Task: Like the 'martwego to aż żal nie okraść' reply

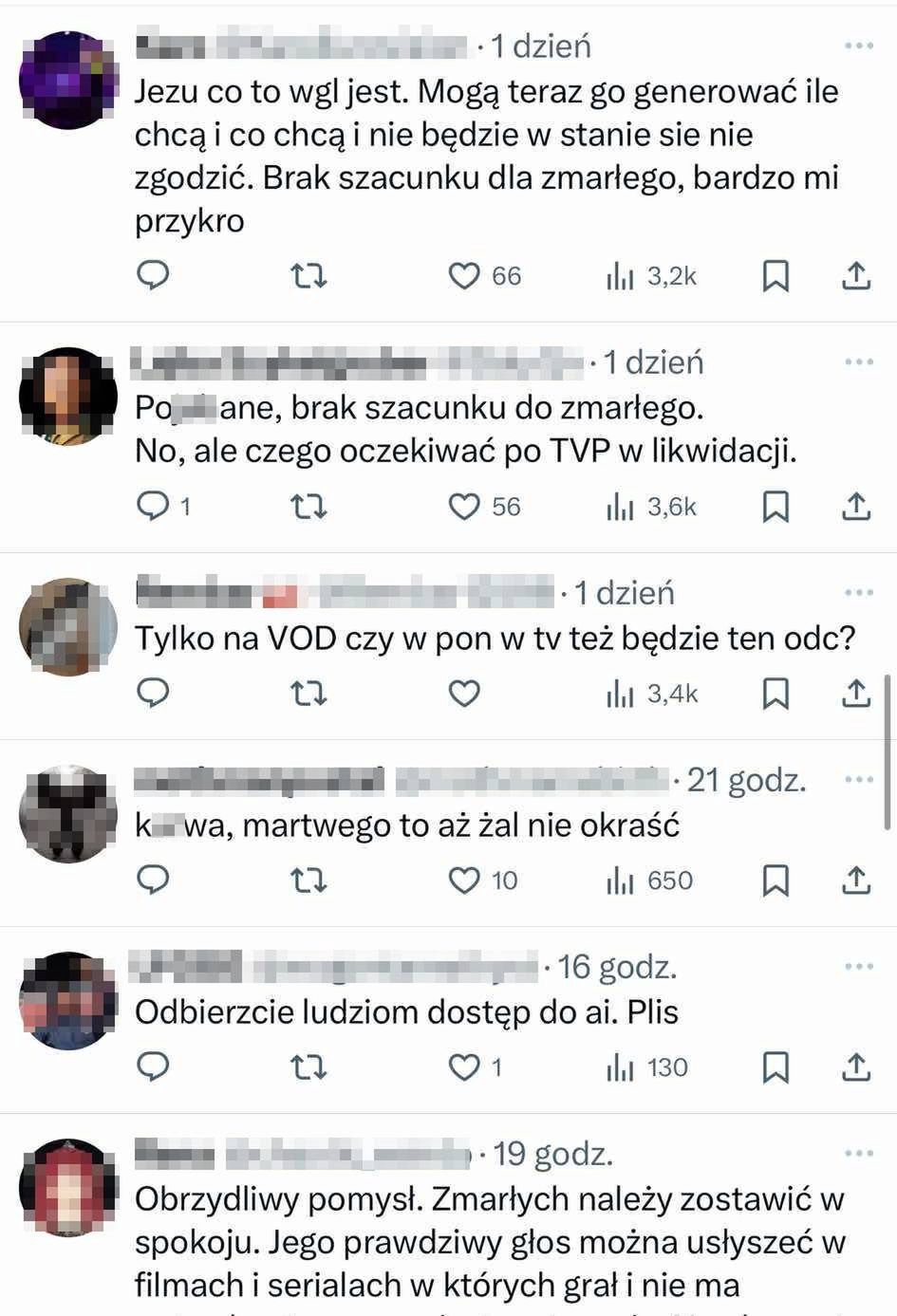Action: point(463,880)
